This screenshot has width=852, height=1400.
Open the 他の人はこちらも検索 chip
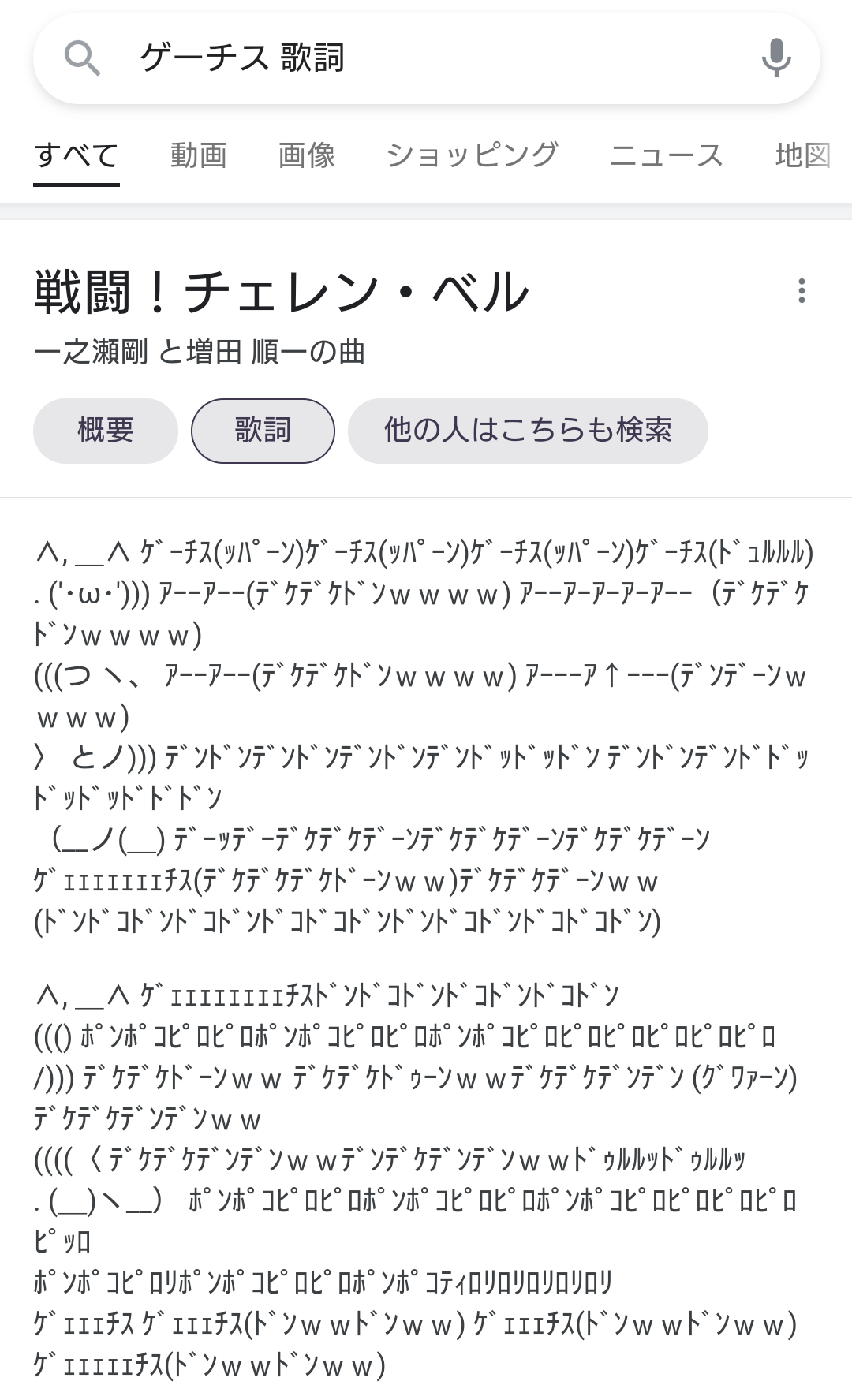pos(528,431)
